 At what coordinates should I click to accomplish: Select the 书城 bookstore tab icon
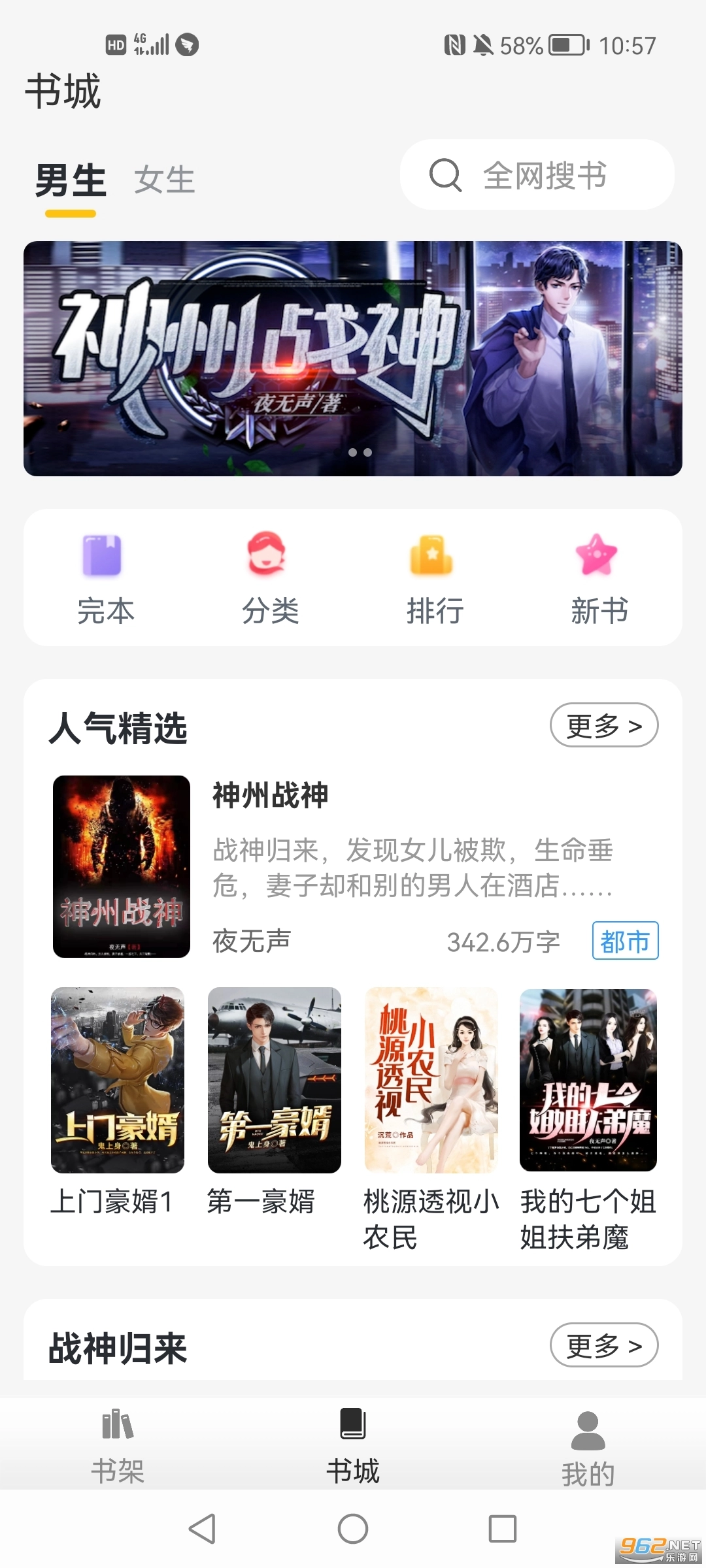click(353, 1427)
